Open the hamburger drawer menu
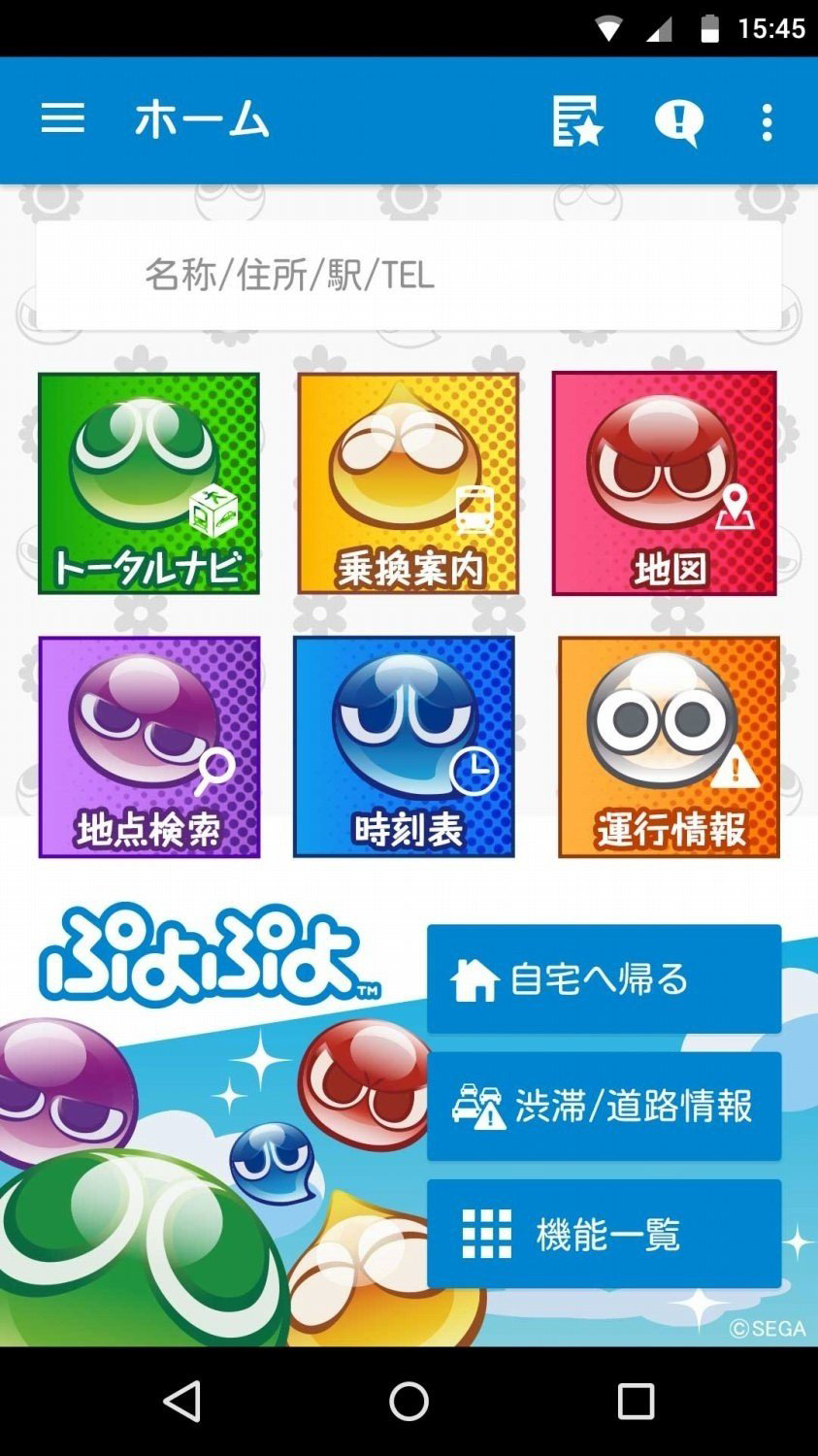The image size is (818, 1456). (x=63, y=120)
